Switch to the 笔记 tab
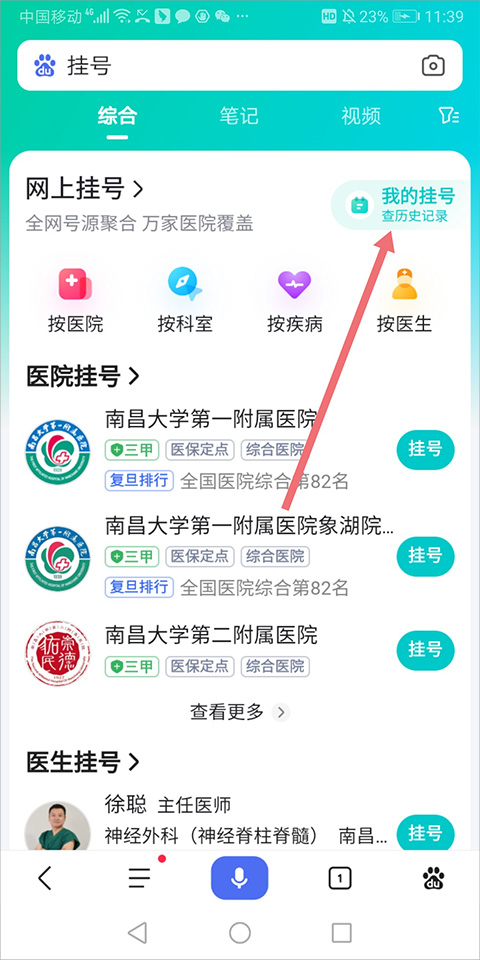Screen dimensions: 480x960 coord(239,116)
